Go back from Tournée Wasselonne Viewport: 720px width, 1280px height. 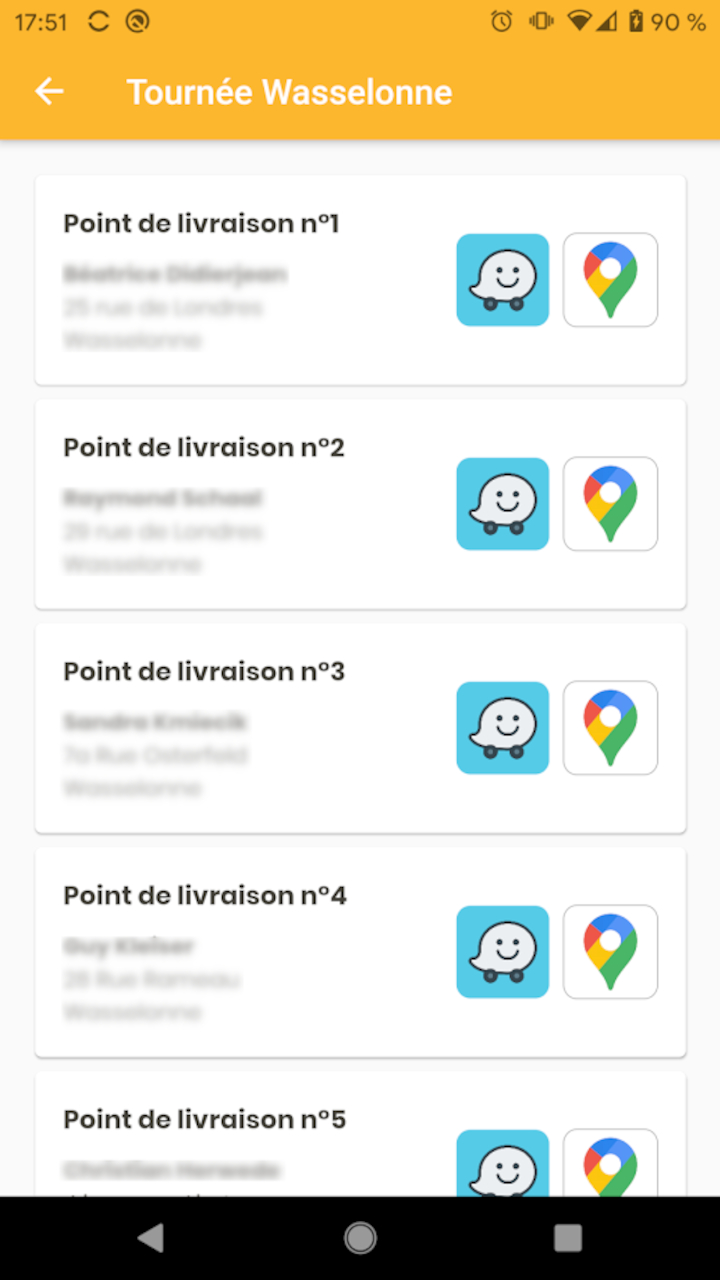pyautogui.click(x=49, y=92)
